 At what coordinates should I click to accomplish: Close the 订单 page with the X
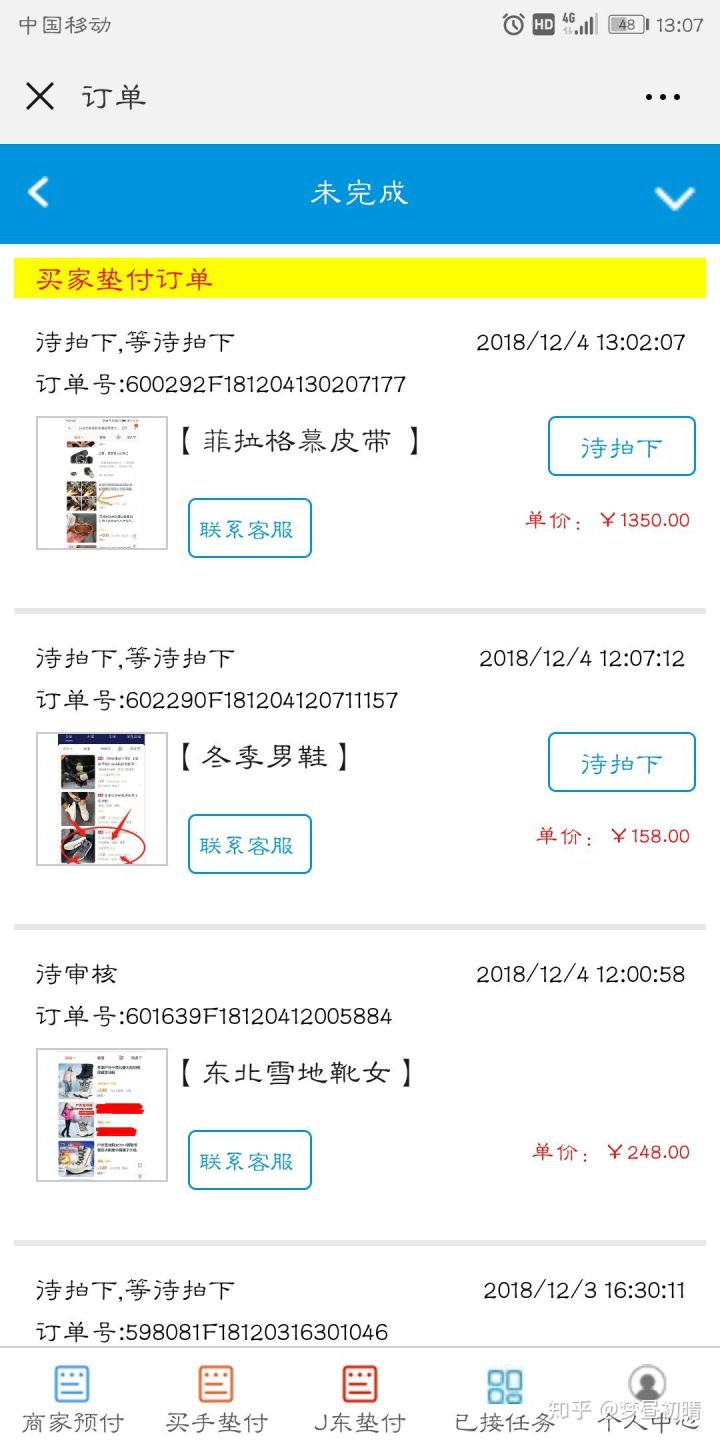[40, 97]
